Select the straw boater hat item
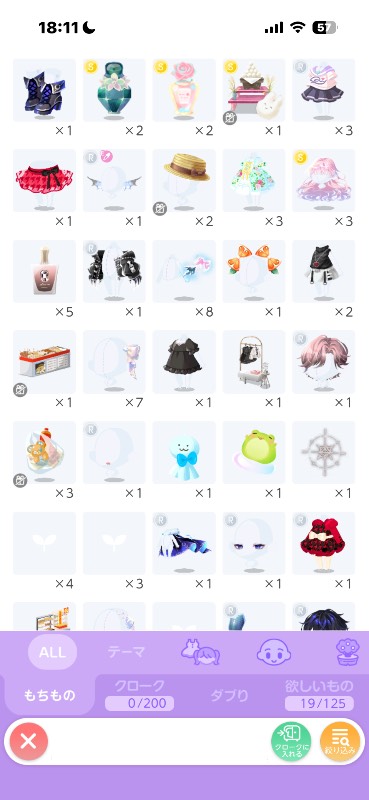Viewport: 369px width, 800px height. point(184,181)
